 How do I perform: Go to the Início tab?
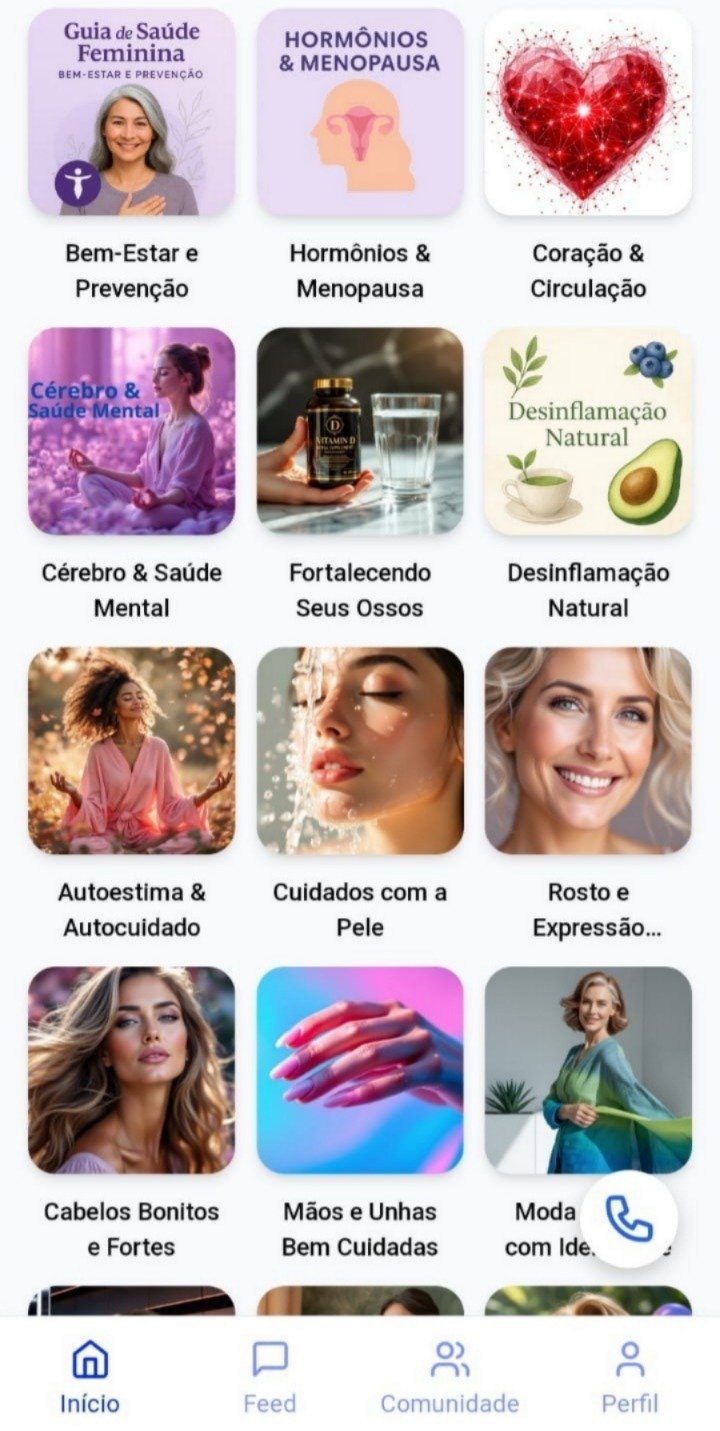click(x=90, y=1377)
